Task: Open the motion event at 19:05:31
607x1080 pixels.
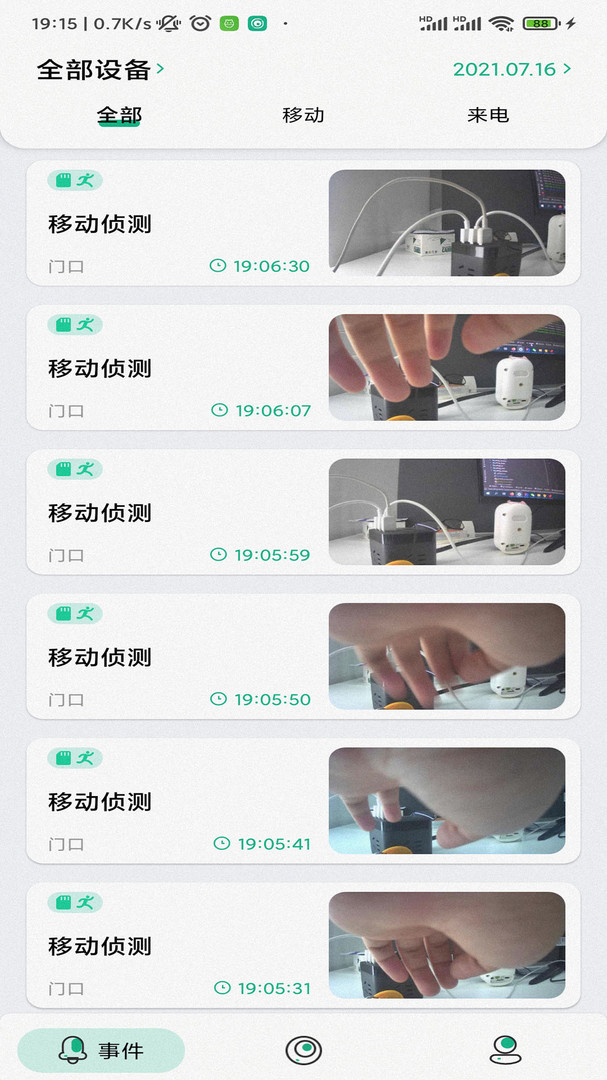Action: tap(303, 946)
